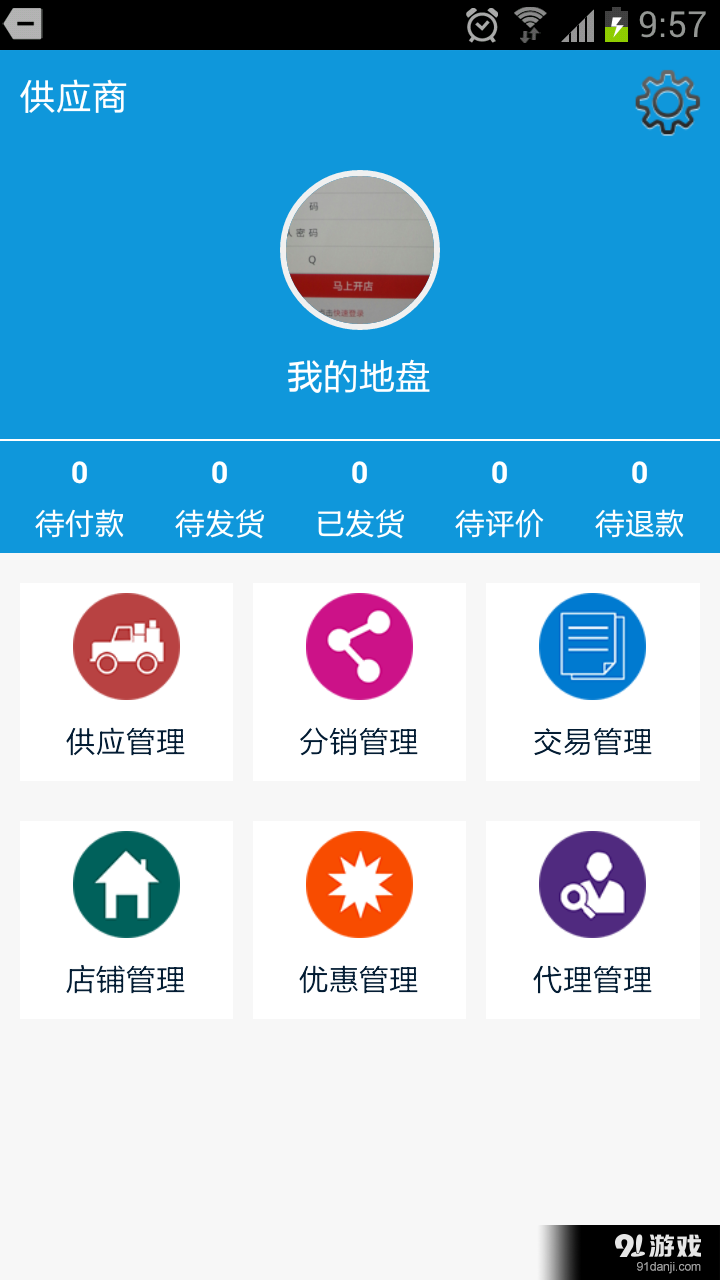The width and height of the screenshot is (720, 1280).
Task: Open the settings gear
Action: point(666,101)
